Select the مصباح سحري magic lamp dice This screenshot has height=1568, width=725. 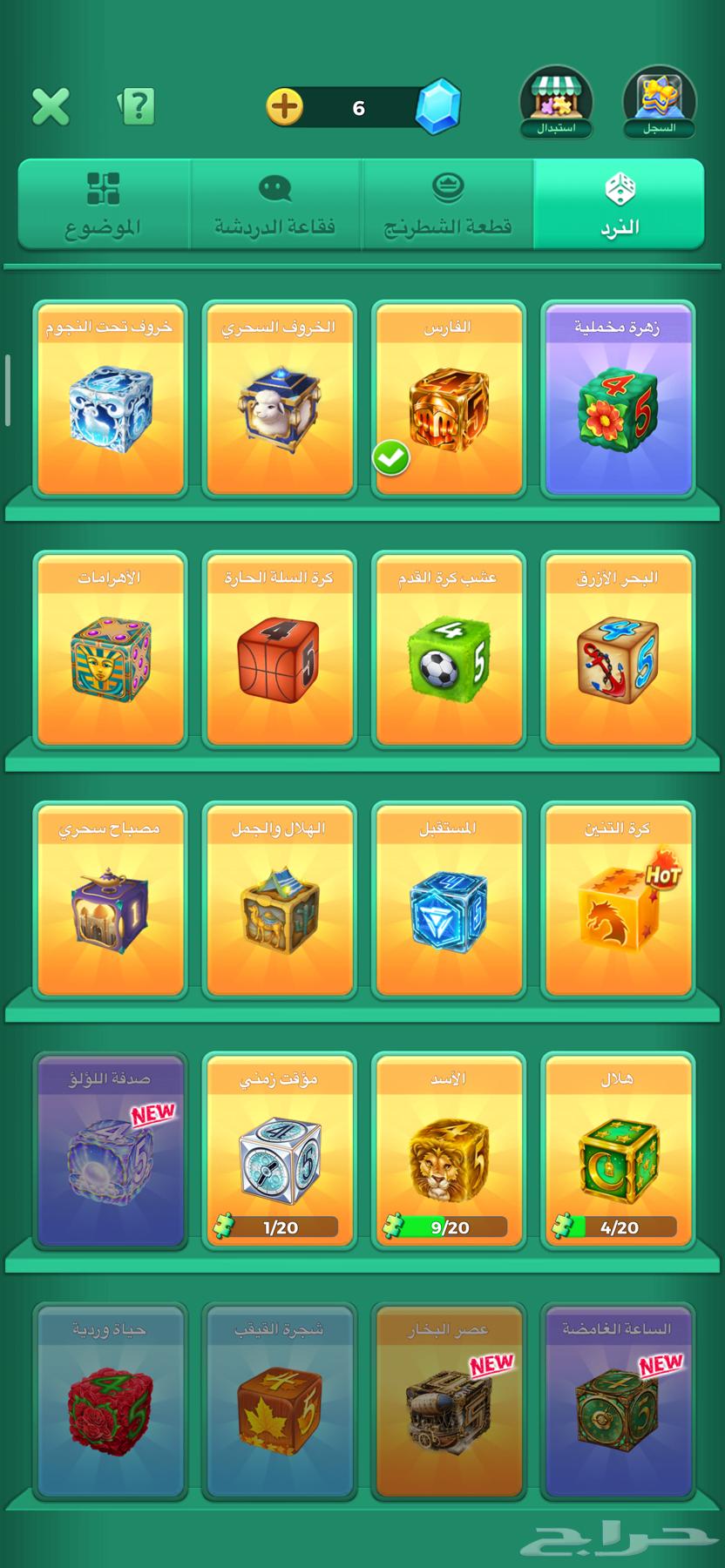point(109,901)
